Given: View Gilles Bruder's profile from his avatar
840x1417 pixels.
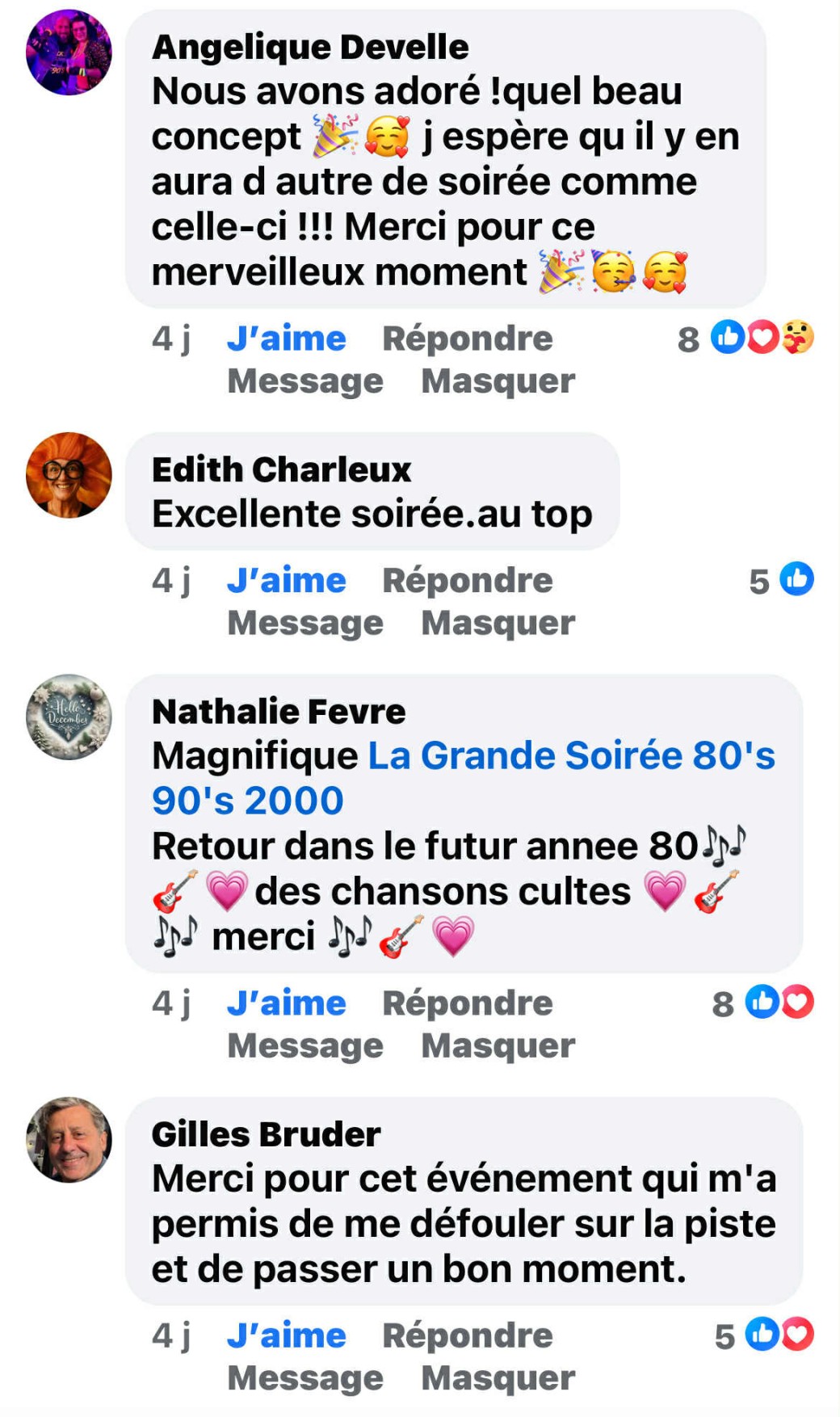Looking at the screenshot, I should tap(69, 1140).
